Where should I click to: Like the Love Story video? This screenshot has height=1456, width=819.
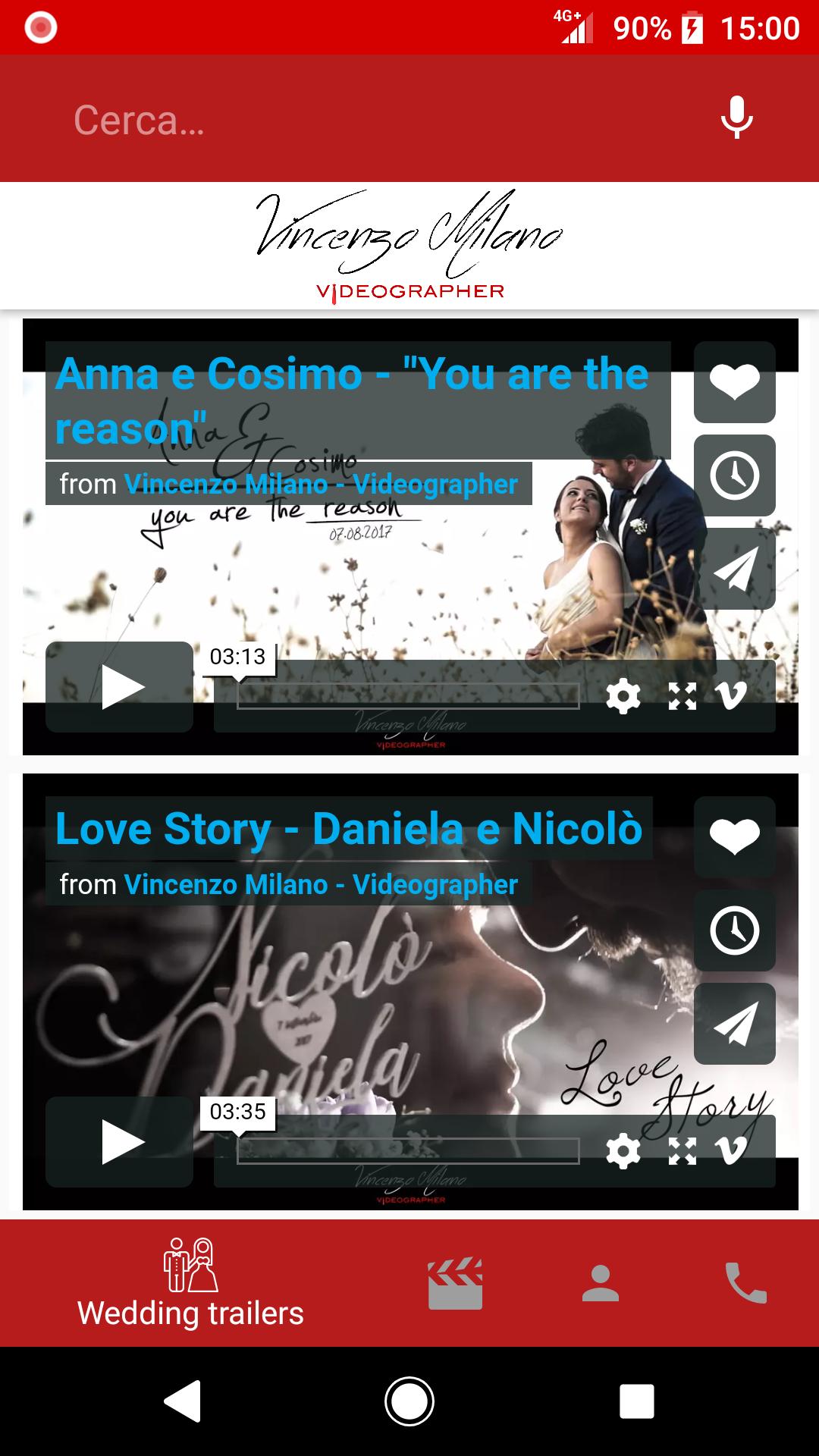point(734,837)
